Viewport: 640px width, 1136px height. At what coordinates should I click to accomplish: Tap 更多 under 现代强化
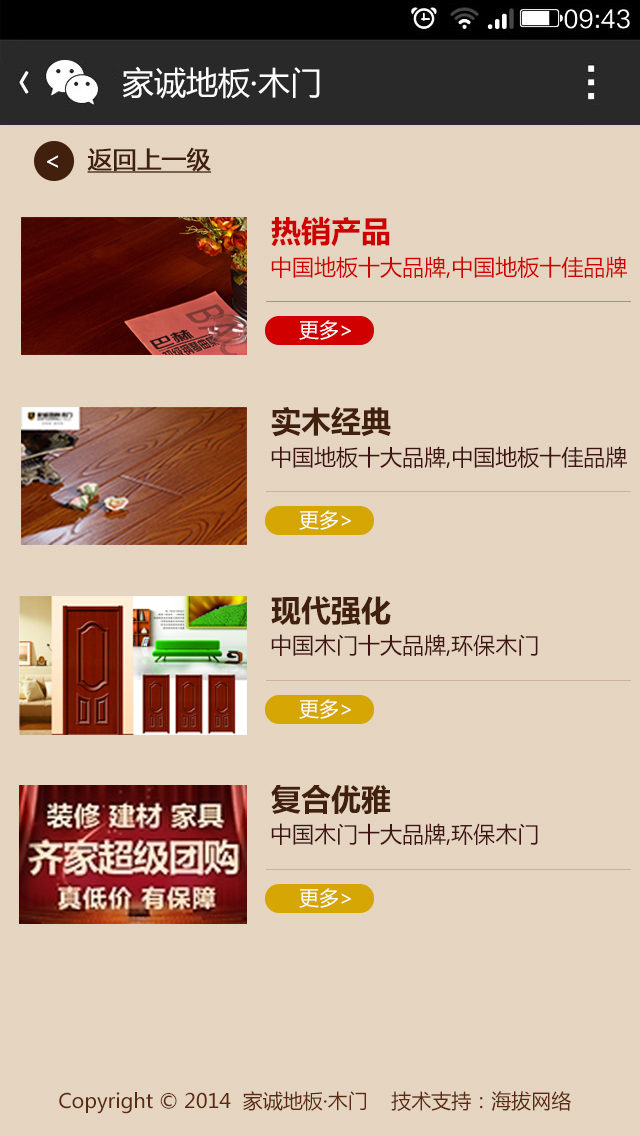point(319,710)
